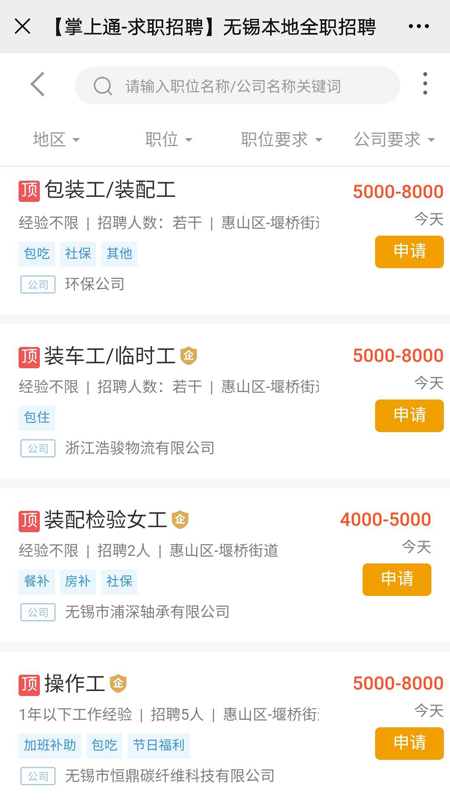Apply for the 操作工 job
Viewport: 450px width, 800px height.
pos(409,743)
